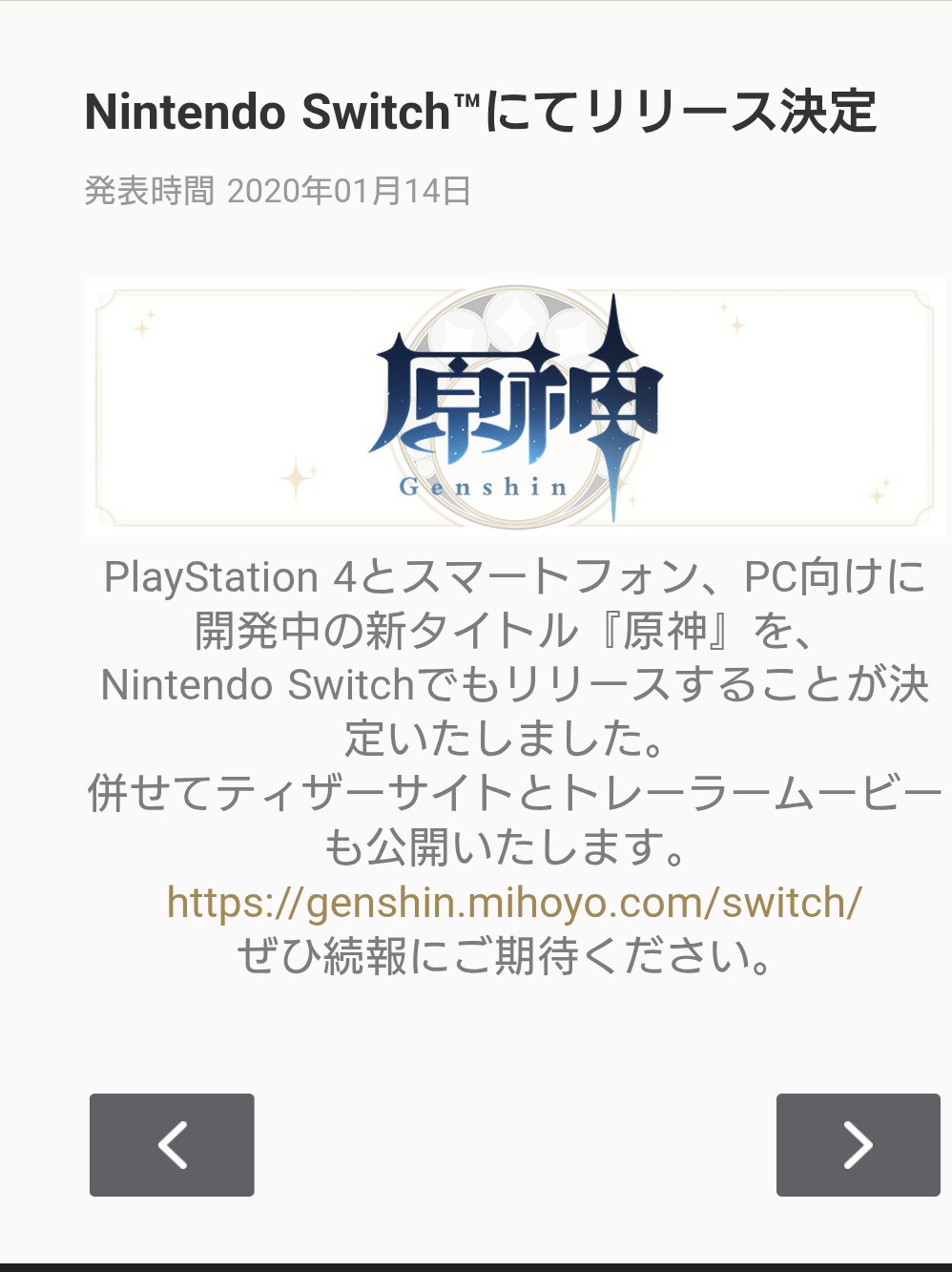Open the genshin.mihoyo.com/switch link

[514, 902]
